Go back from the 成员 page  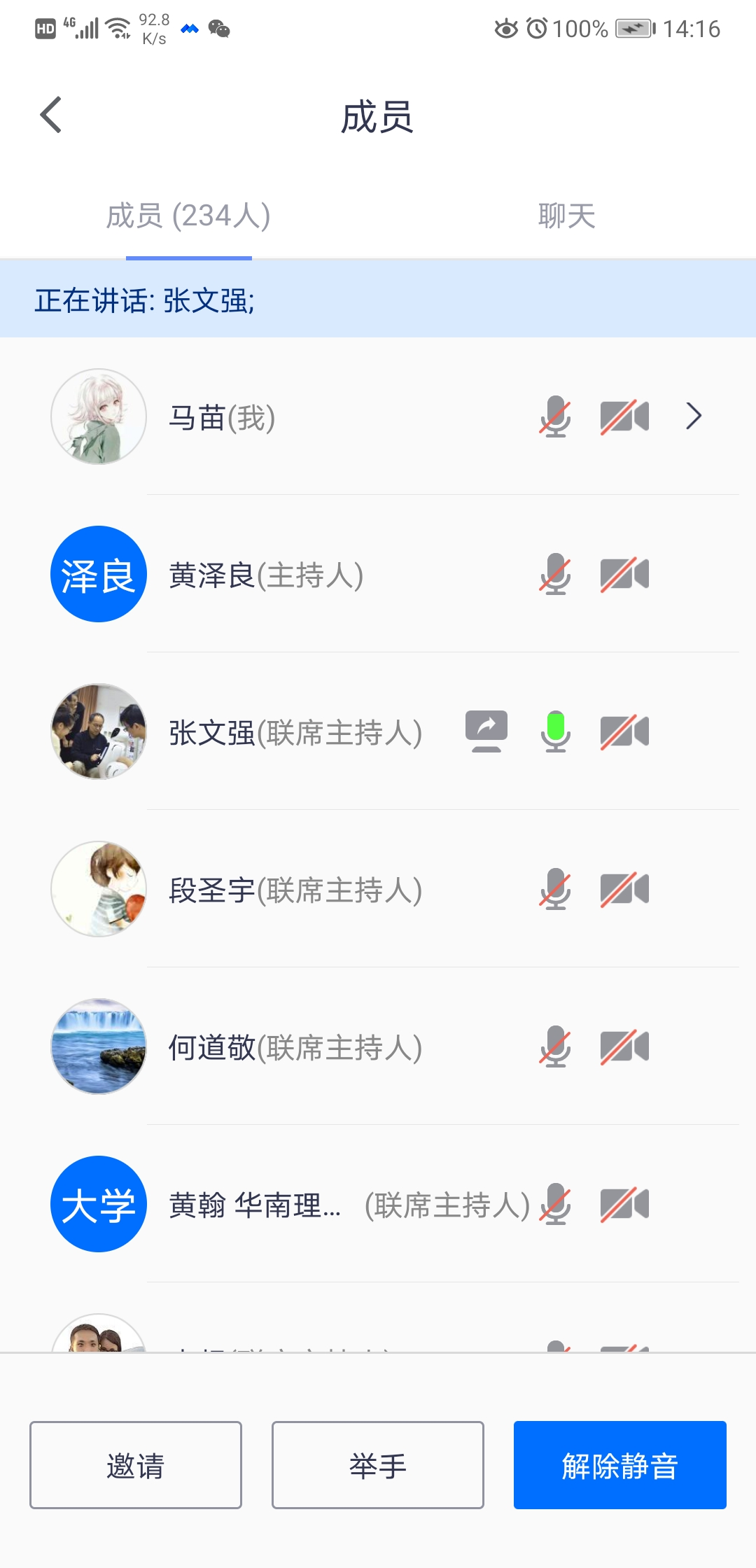click(51, 115)
